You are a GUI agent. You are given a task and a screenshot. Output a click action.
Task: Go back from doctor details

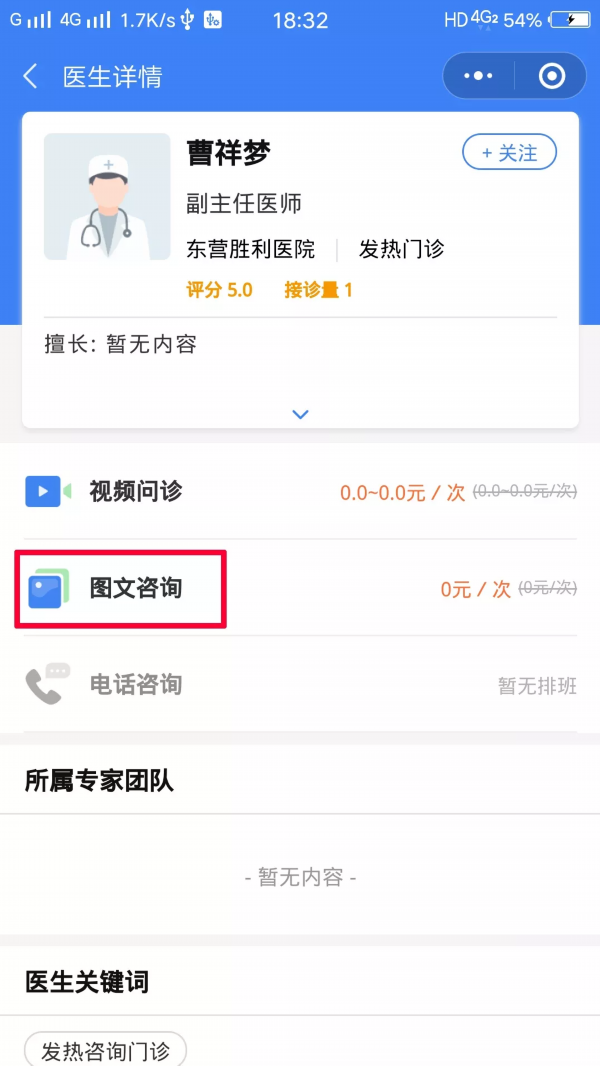pos(30,77)
